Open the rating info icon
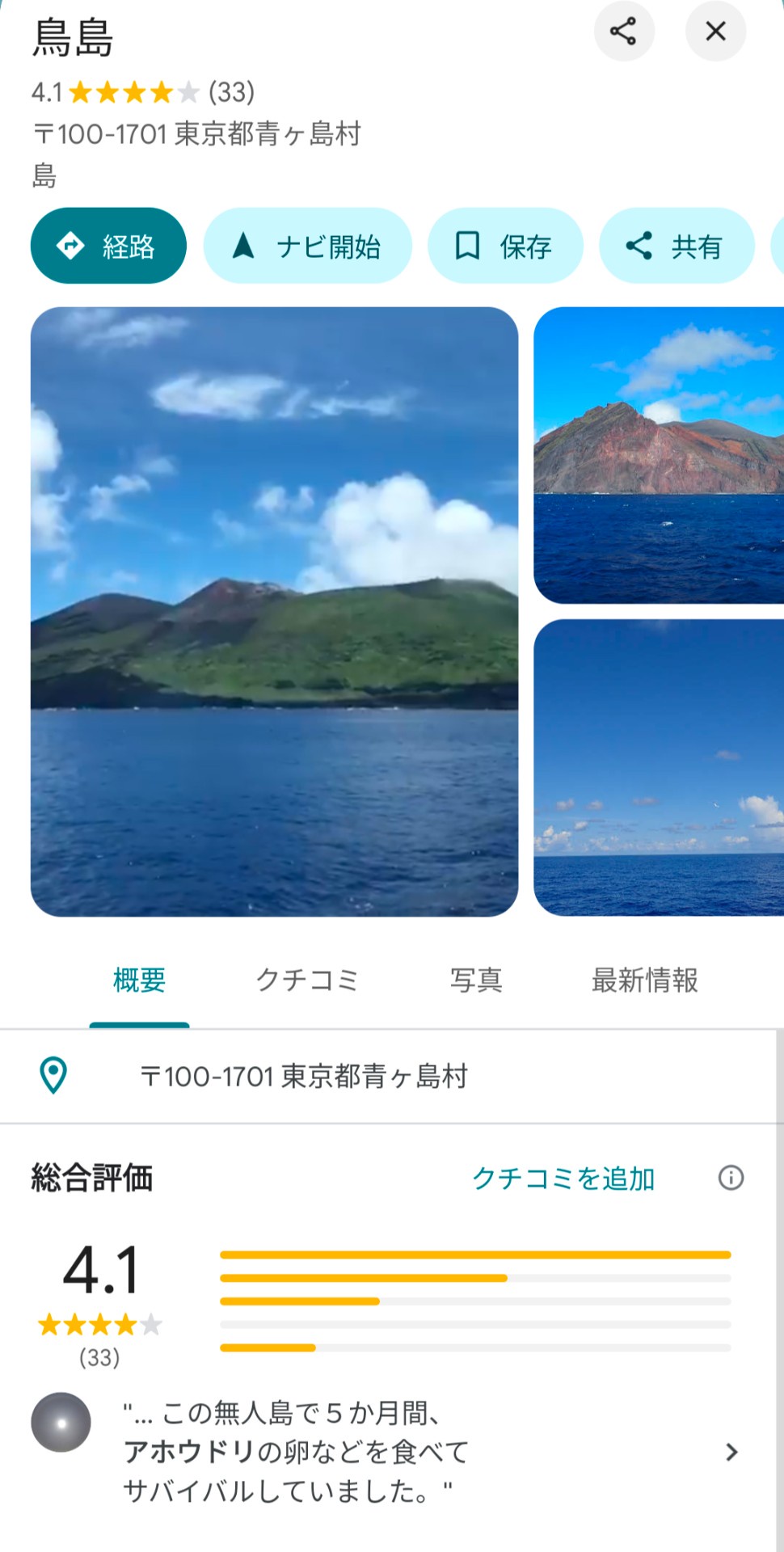Viewport: 784px width, 1552px height. [731, 1178]
